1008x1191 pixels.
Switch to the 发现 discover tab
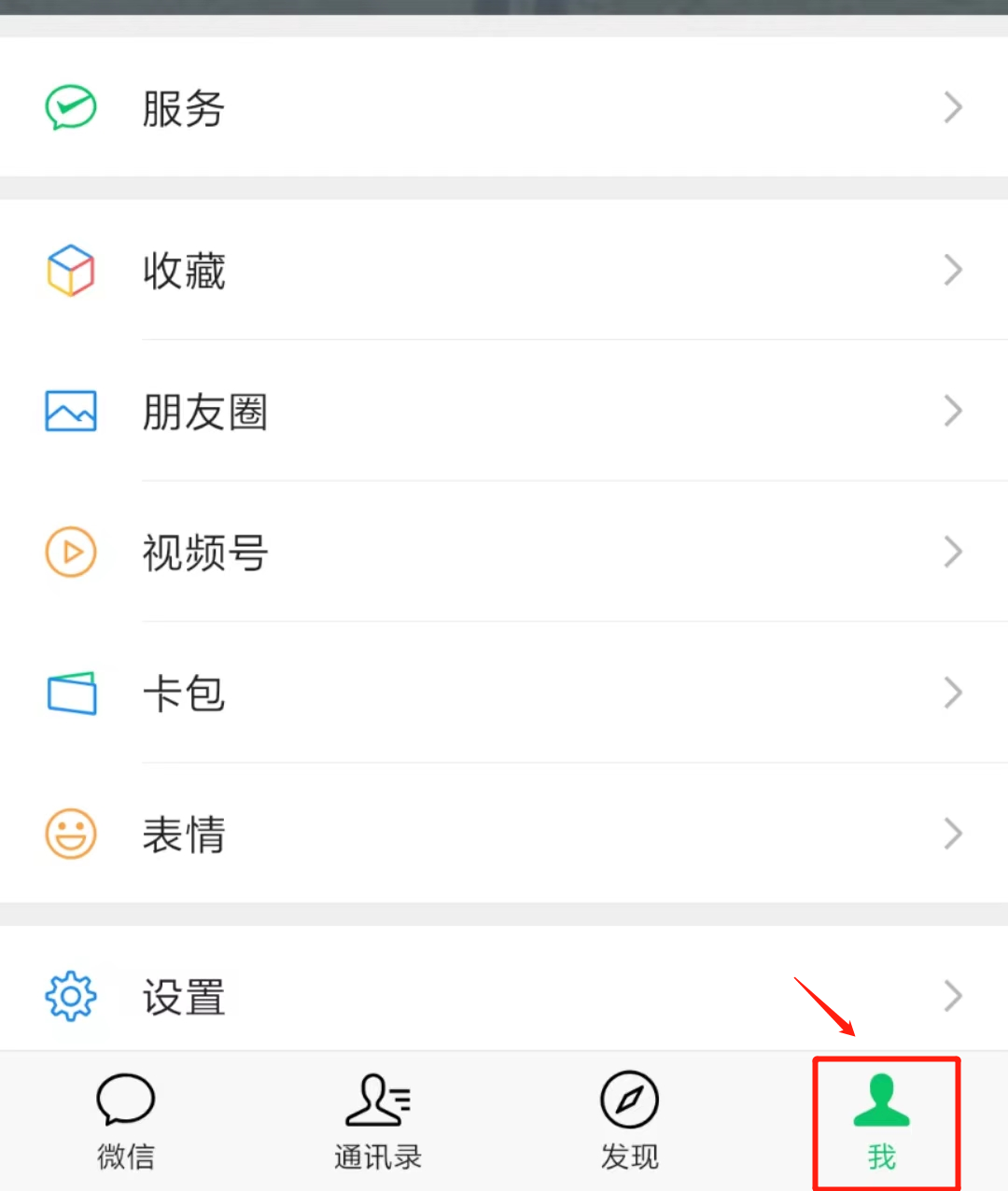630,1122
